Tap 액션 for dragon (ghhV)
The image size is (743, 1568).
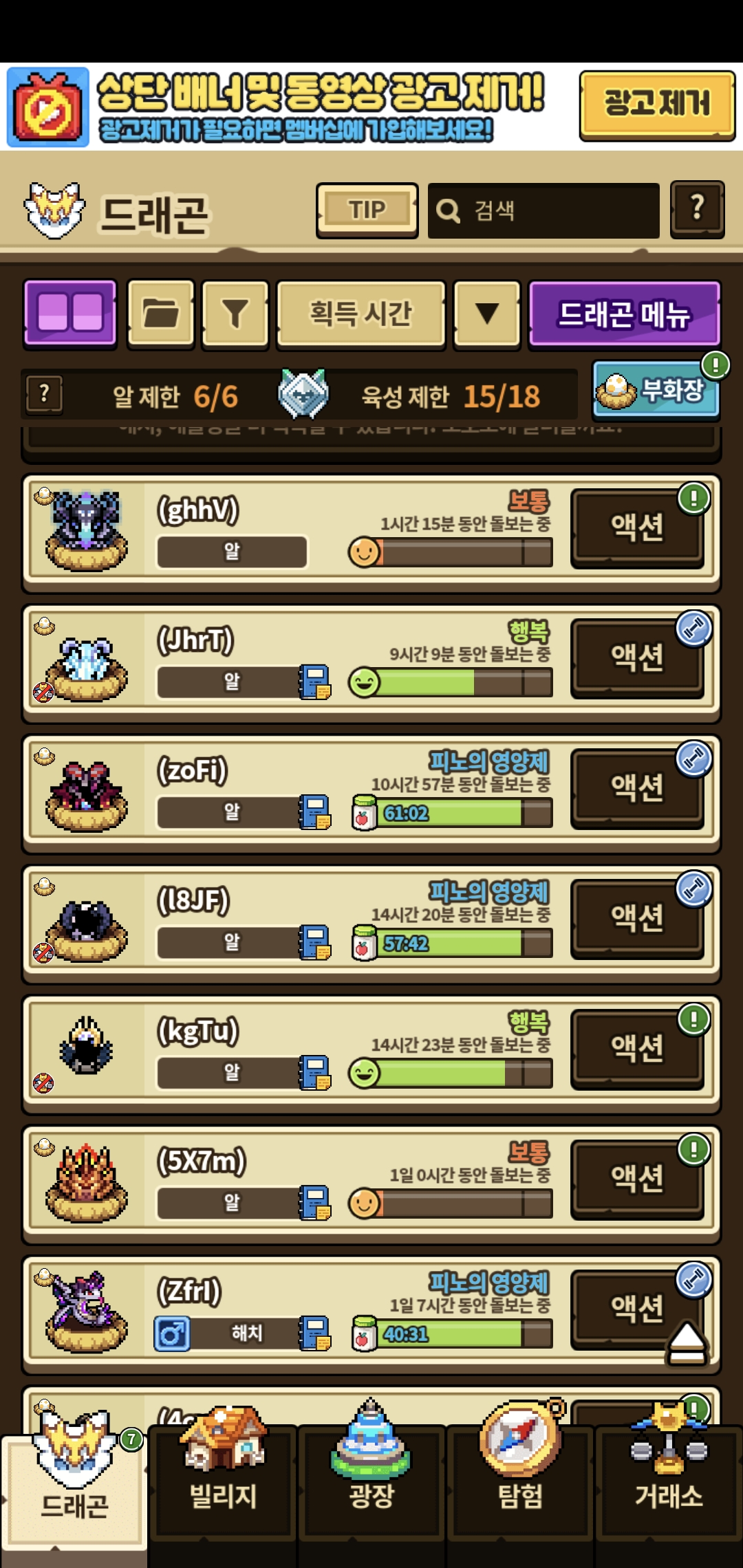pos(637,527)
